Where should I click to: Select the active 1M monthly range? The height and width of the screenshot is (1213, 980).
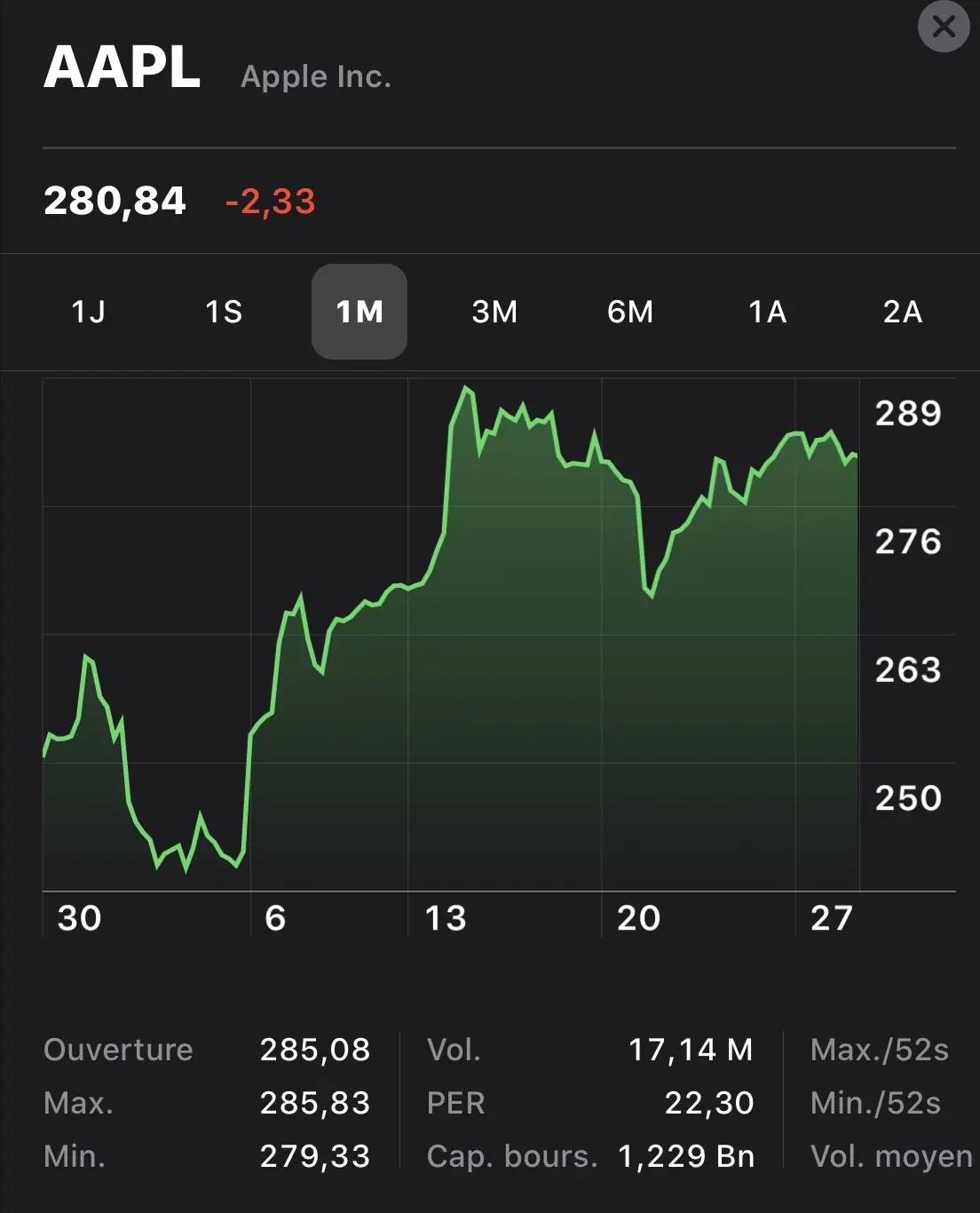point(360,312)
